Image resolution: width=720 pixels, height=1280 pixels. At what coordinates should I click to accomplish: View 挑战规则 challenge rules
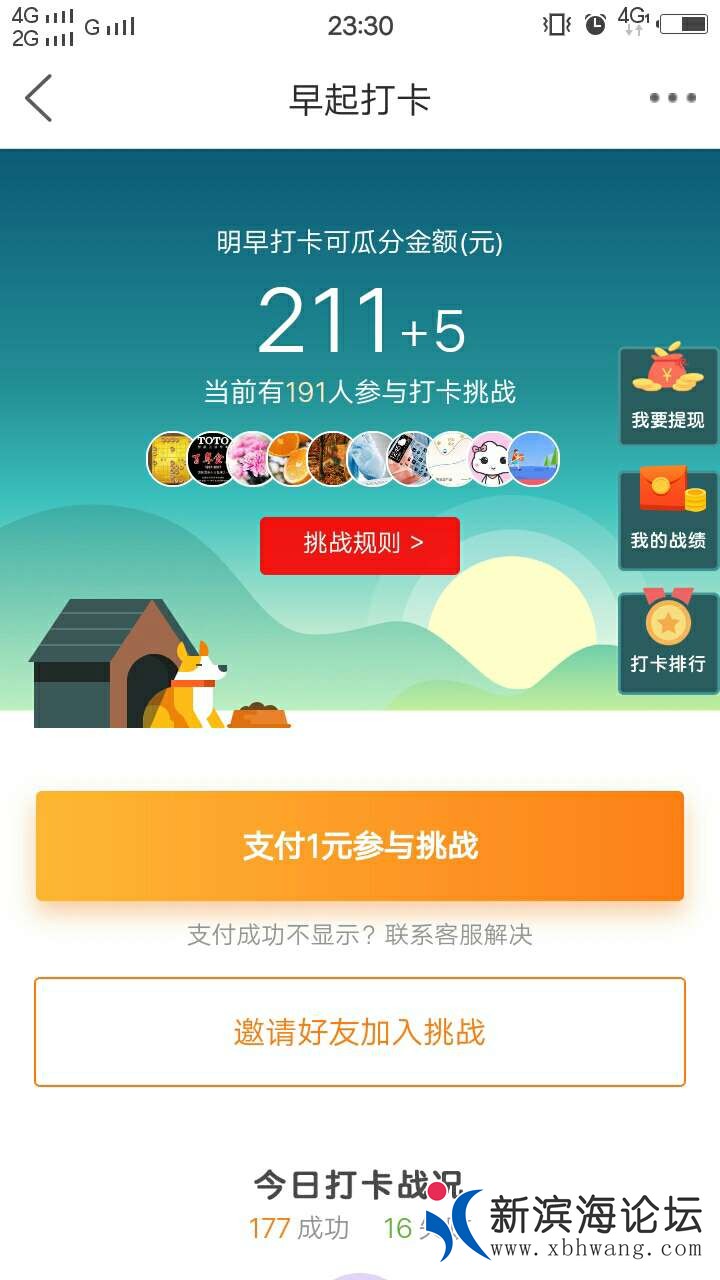tap(360, 545)
